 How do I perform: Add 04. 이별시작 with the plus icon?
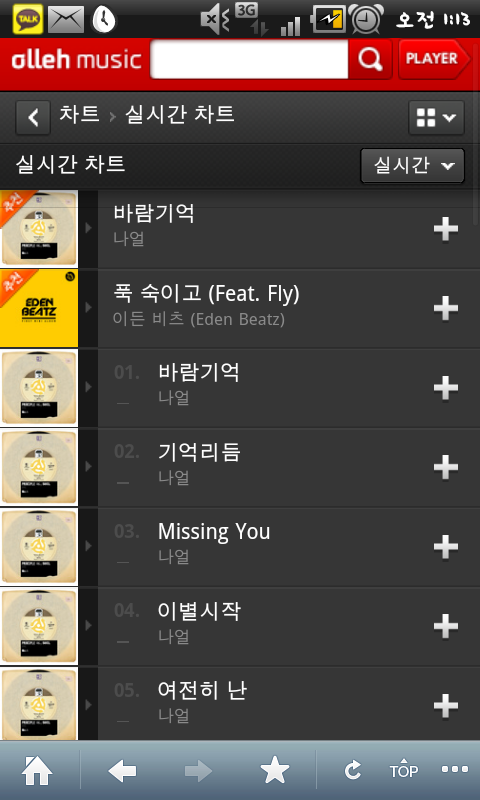click(x=446, y=626)
